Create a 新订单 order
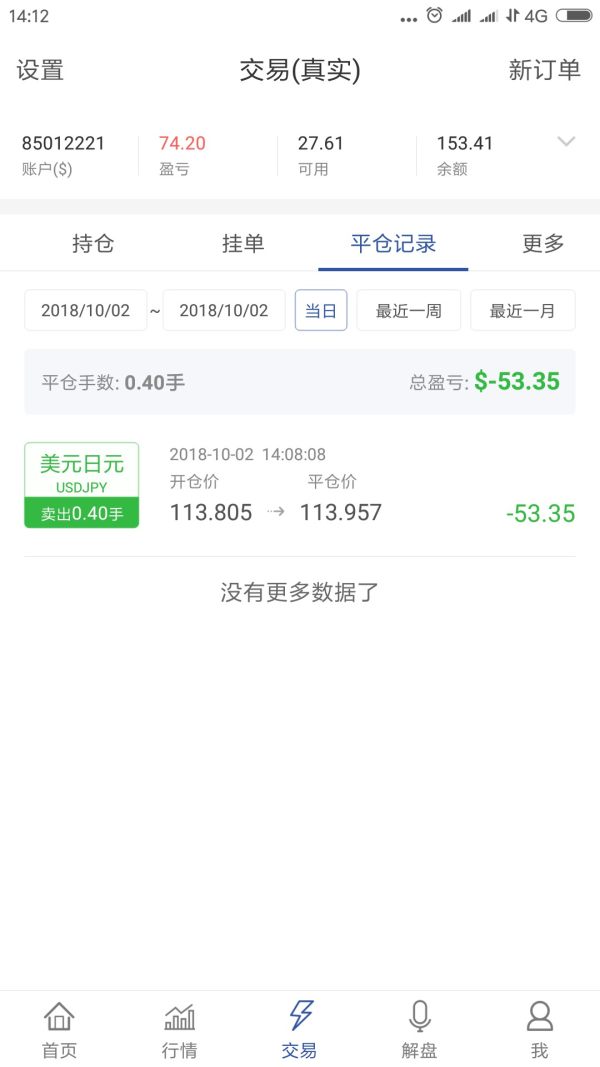 tap(544, 70)
